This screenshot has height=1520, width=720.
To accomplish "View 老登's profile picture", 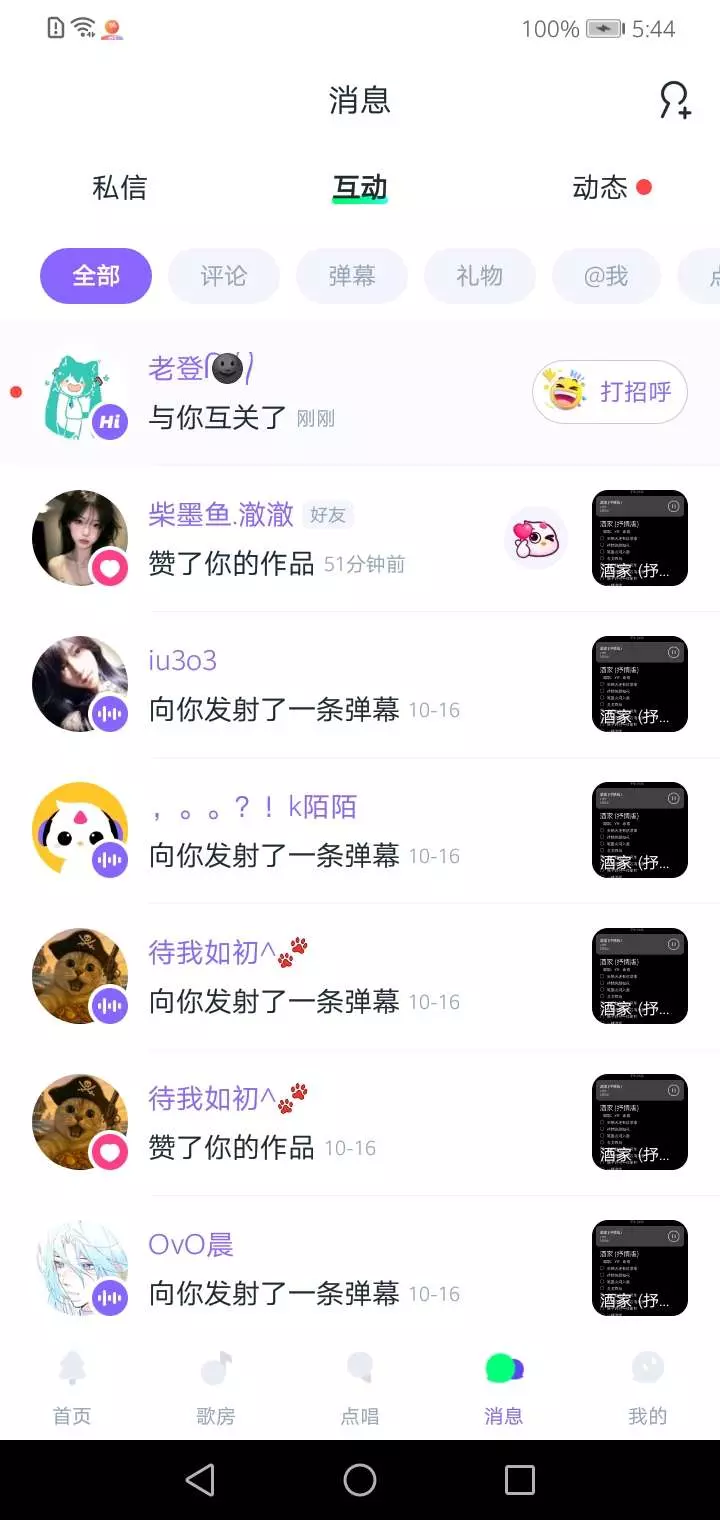I will point(80,394).
